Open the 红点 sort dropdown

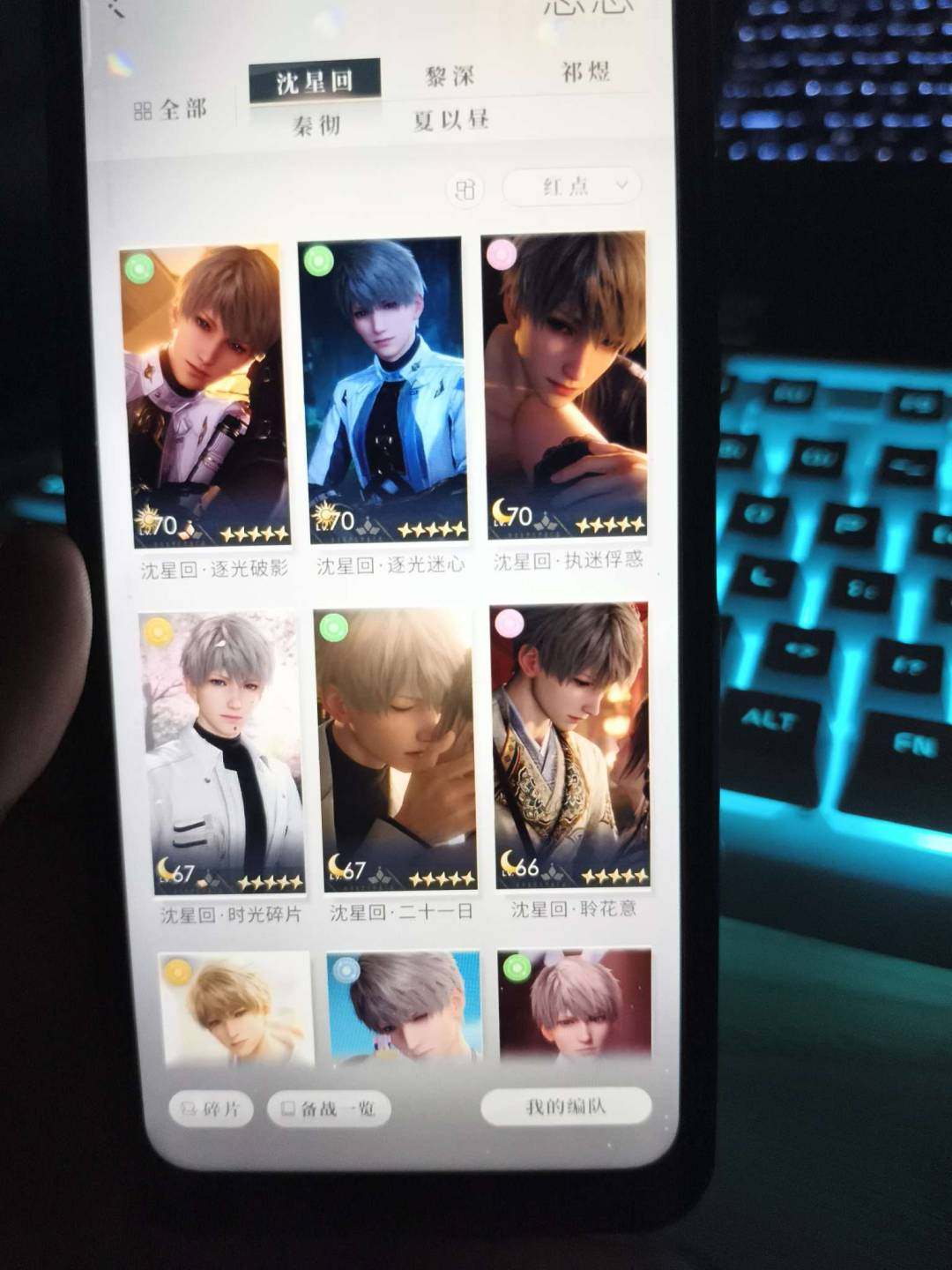tap(572, 187)
